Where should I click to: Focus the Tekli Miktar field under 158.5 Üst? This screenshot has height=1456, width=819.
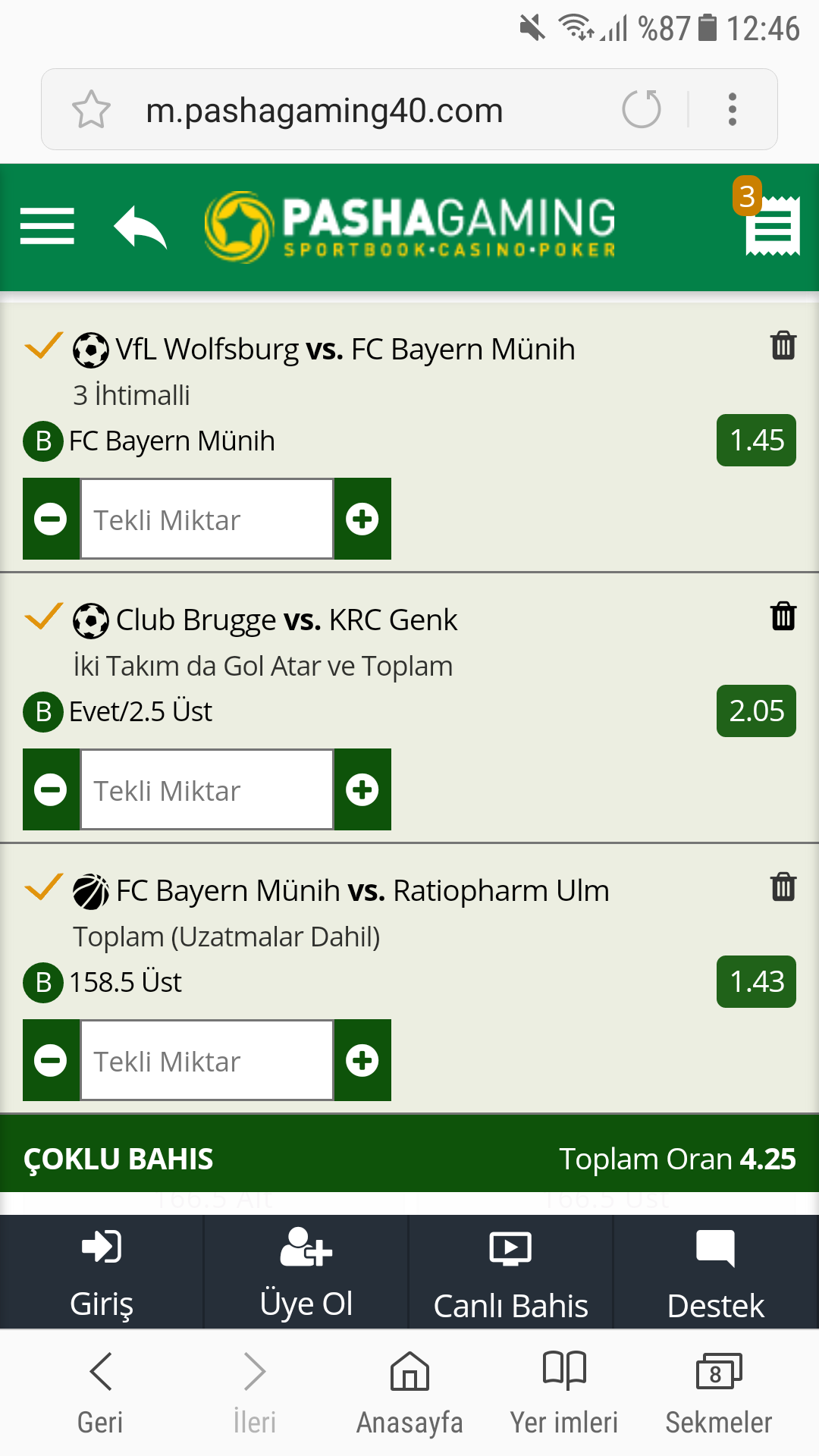tap(207, 1060)
